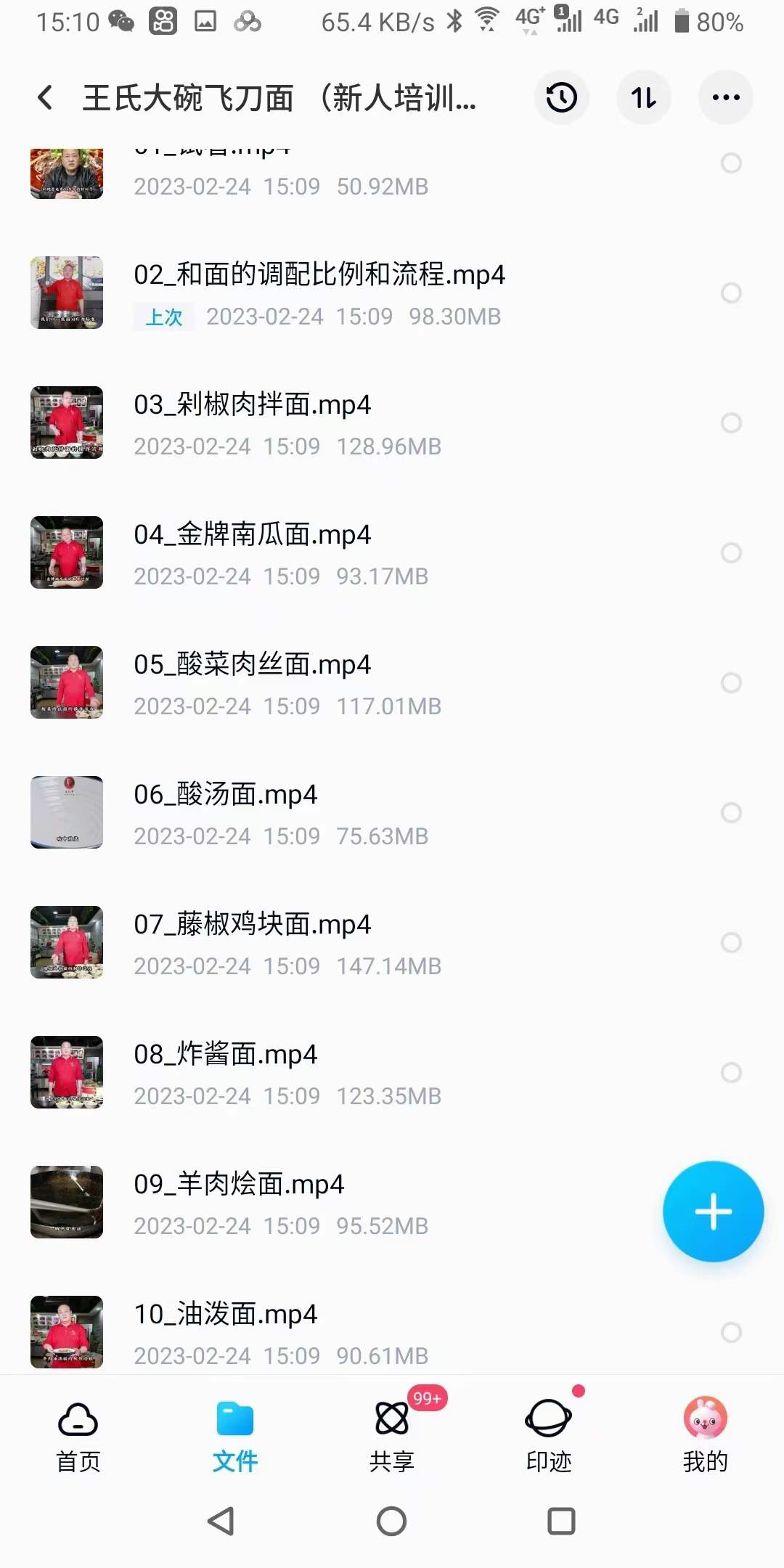Select the checkbox for 07_藤椒鸡块面.mp4
This screenshot has width=784, height=1568.
coord(731,942)
